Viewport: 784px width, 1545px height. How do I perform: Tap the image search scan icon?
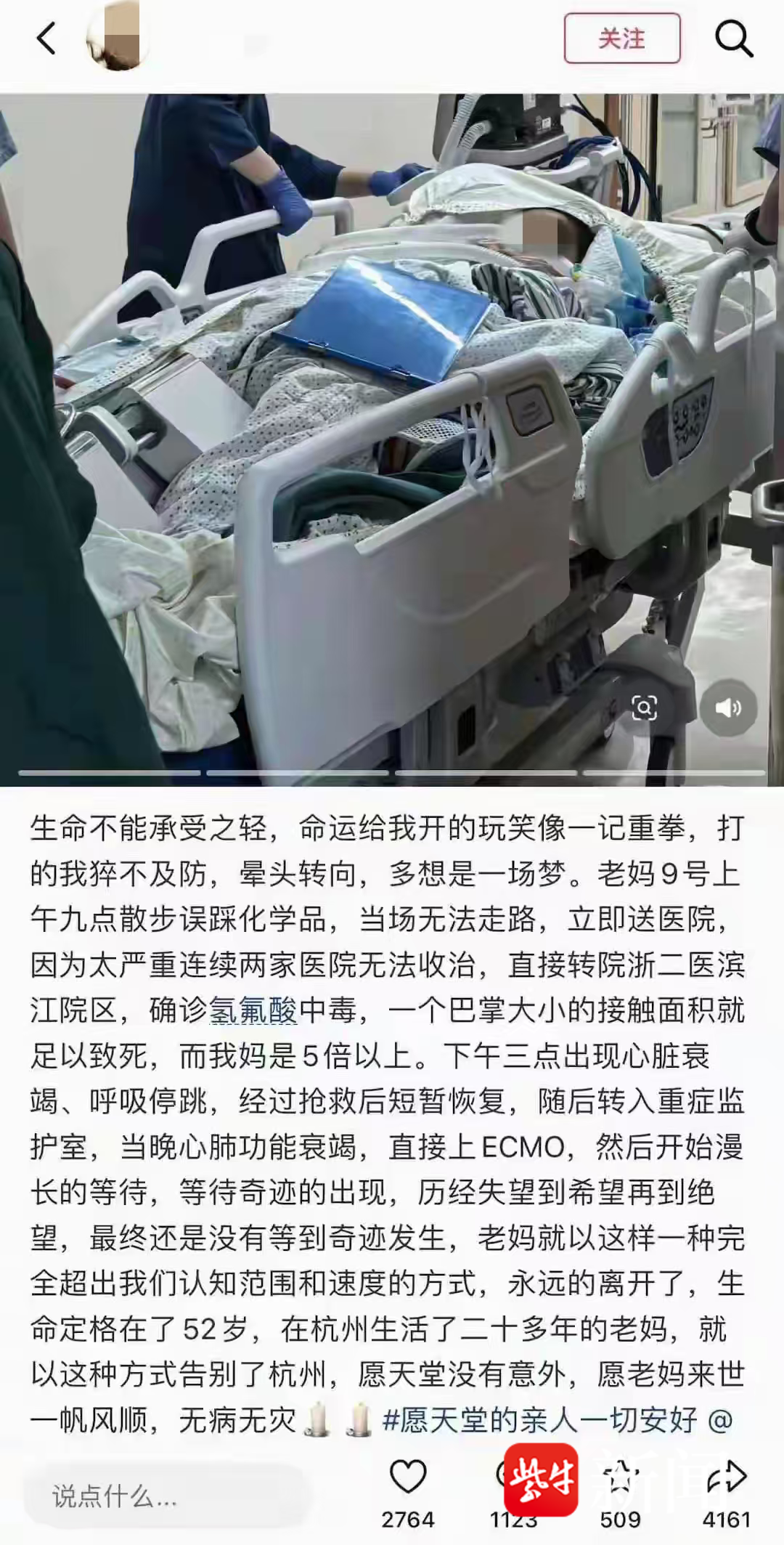[x=644, y=707]
